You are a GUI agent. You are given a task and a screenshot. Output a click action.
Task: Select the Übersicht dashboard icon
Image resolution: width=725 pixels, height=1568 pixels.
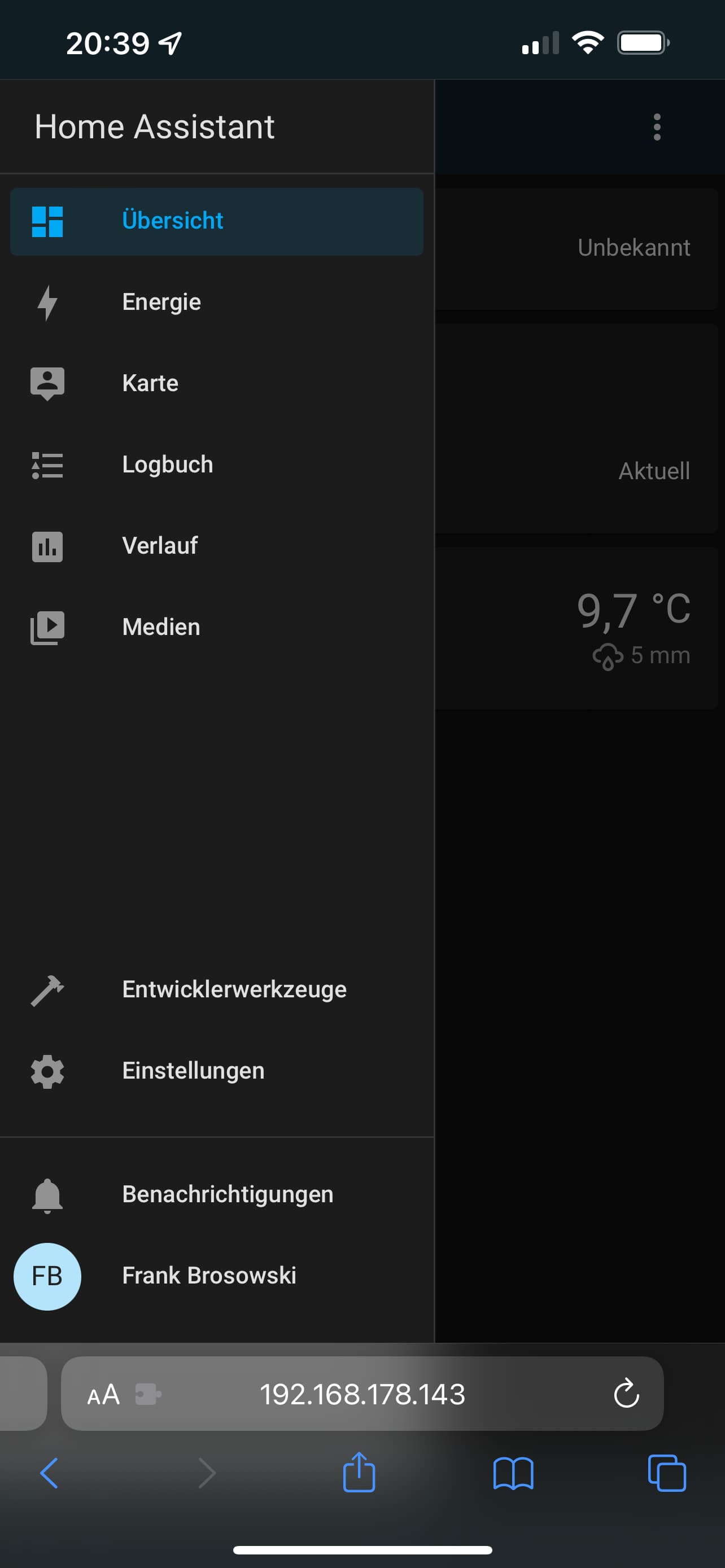point(47,222)
